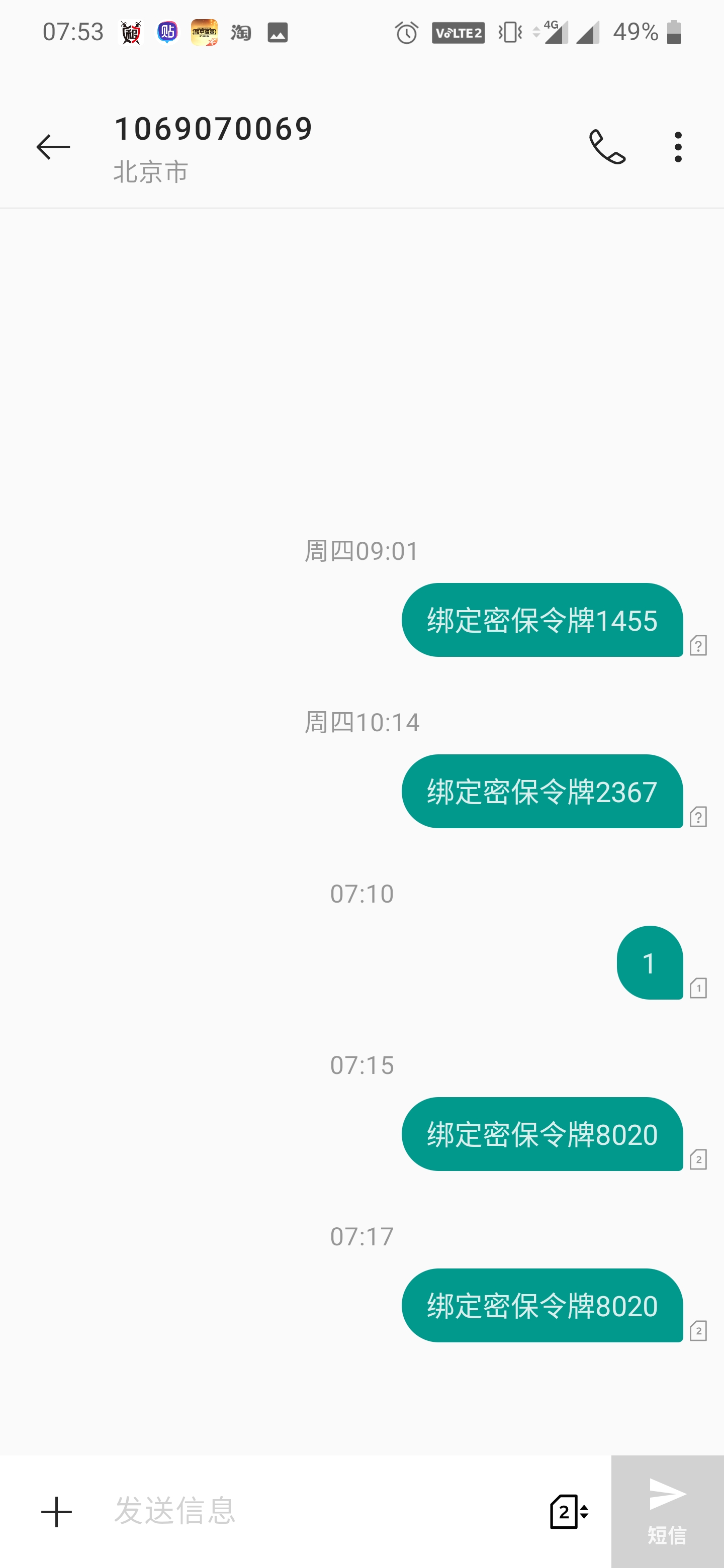The width and height of the screenshot is (724, 1568).
Task: Go back to the message list
Action: pos(53,147)
